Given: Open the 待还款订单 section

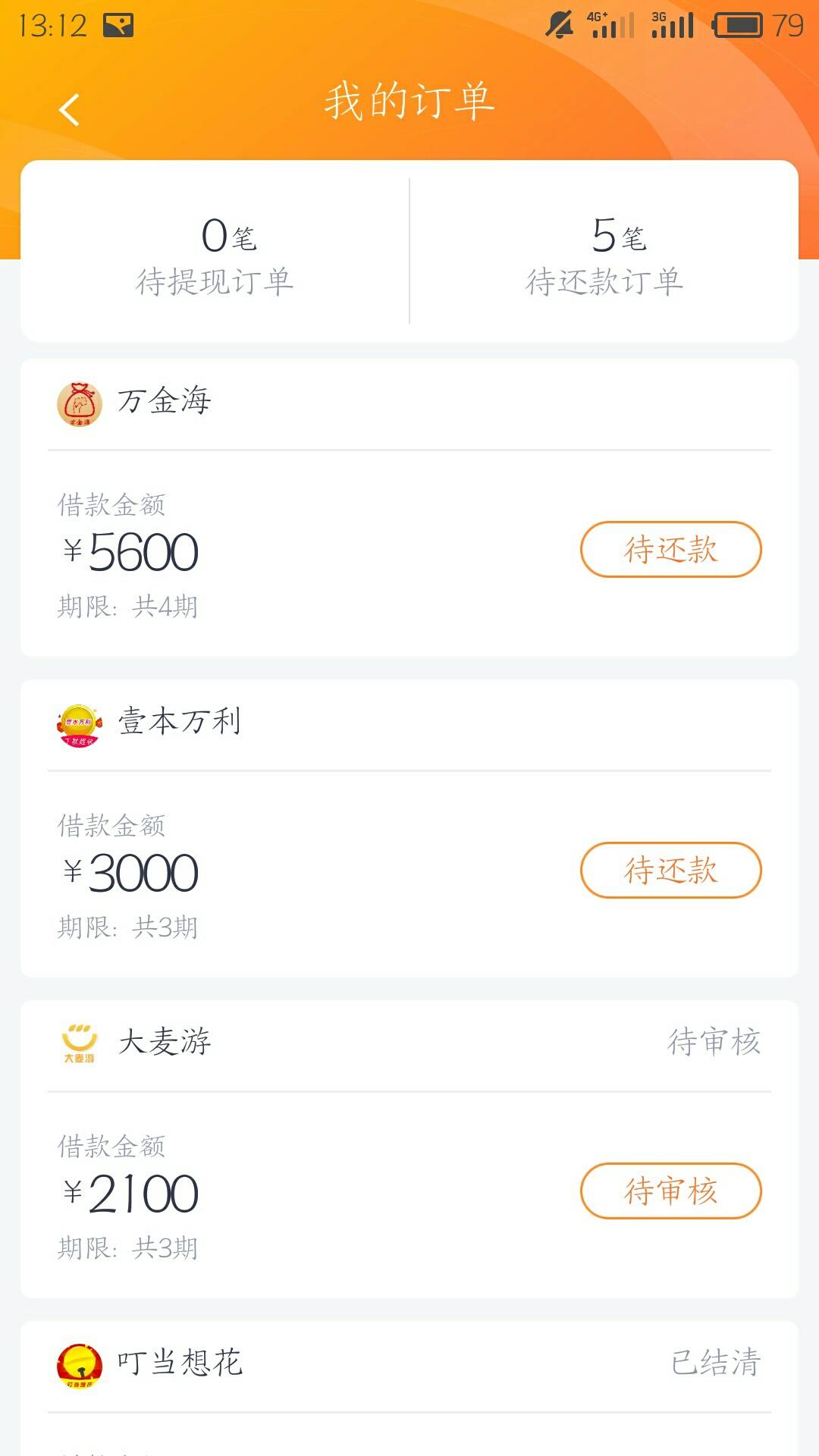Looking at the screenshot, I should coord(604,252).
